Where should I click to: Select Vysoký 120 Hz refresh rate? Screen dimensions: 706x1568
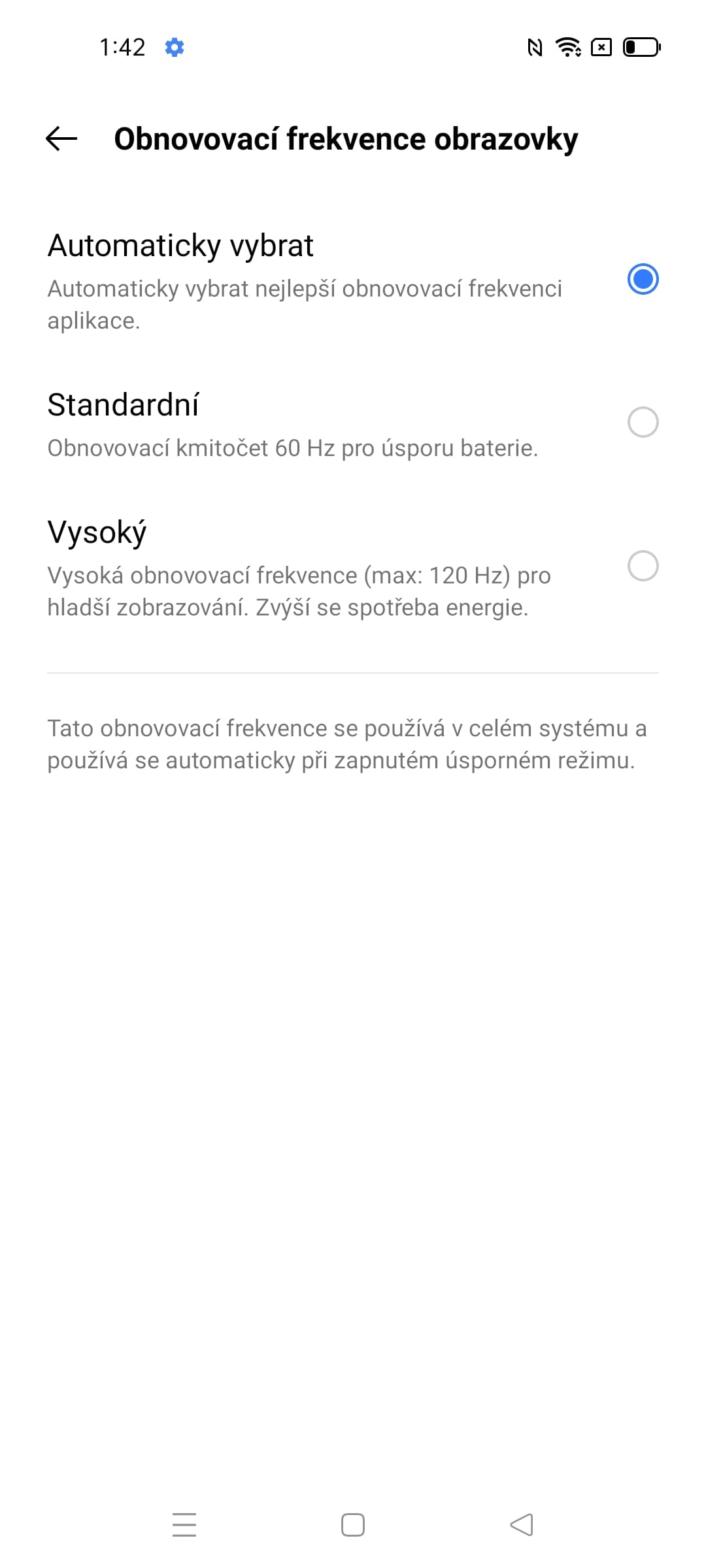642,566
